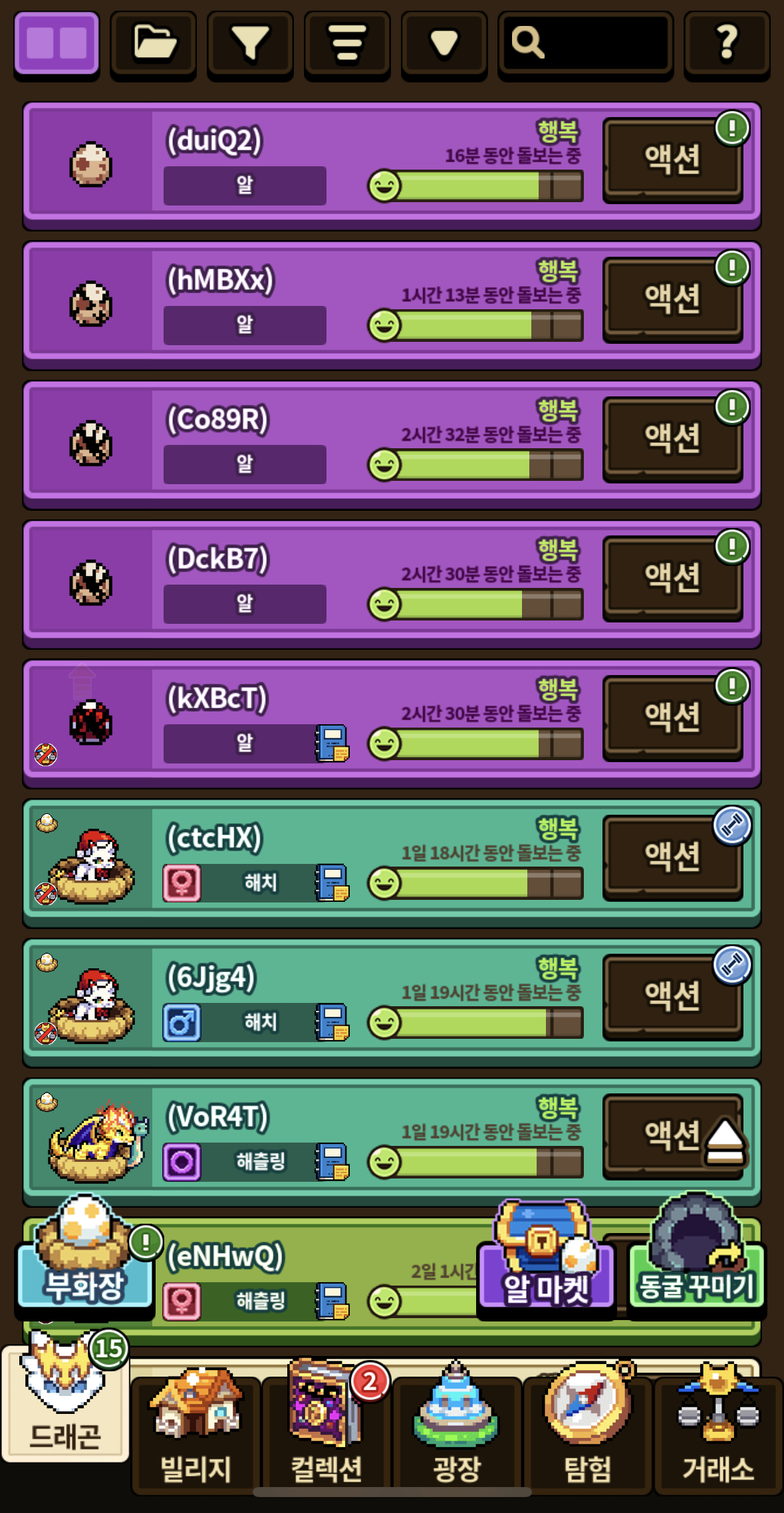Open 액션 for egg duiQ2
784x1513 pixels.
pos(672,160)
